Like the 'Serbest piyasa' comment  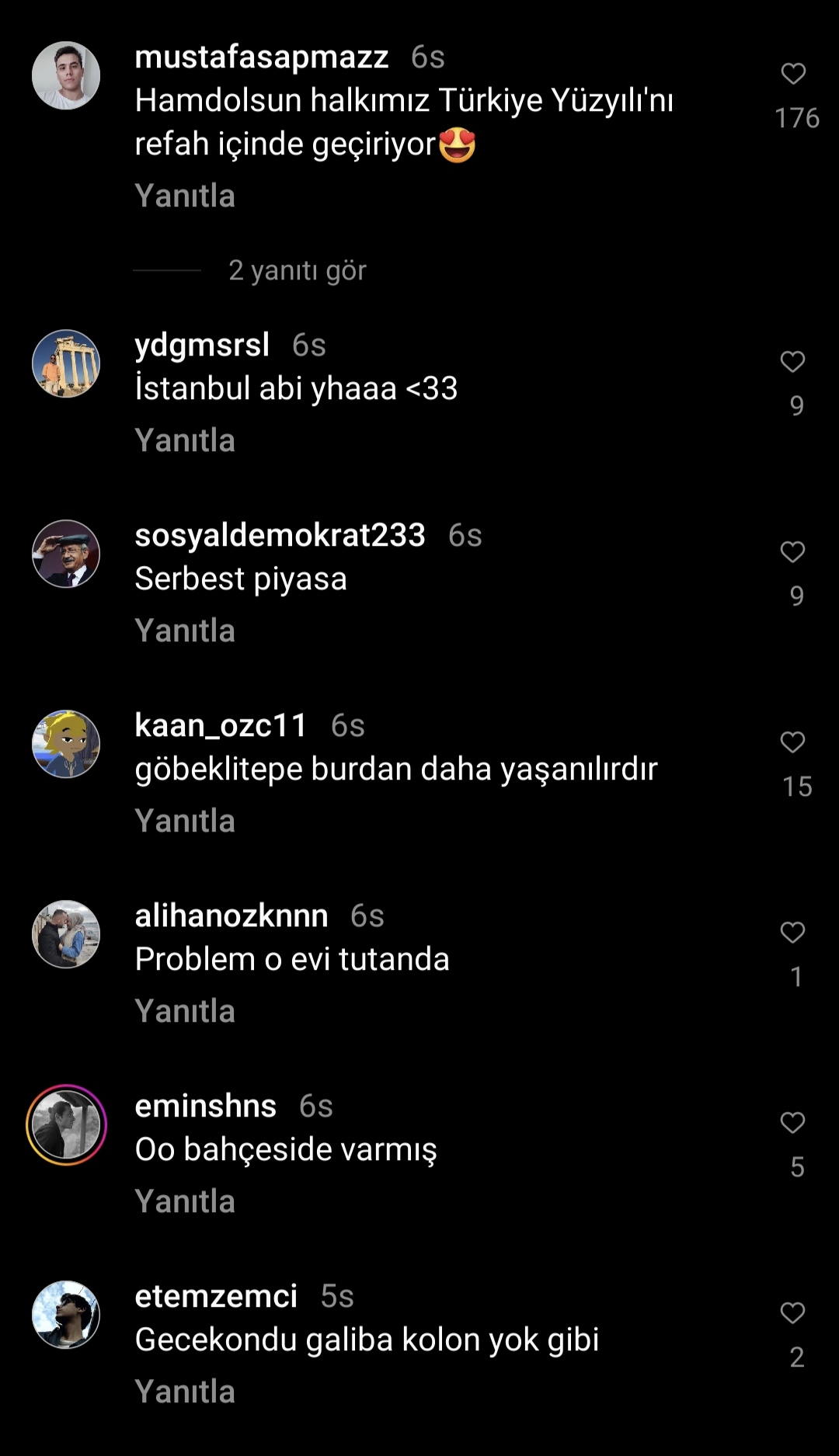(x=792, y=552)
